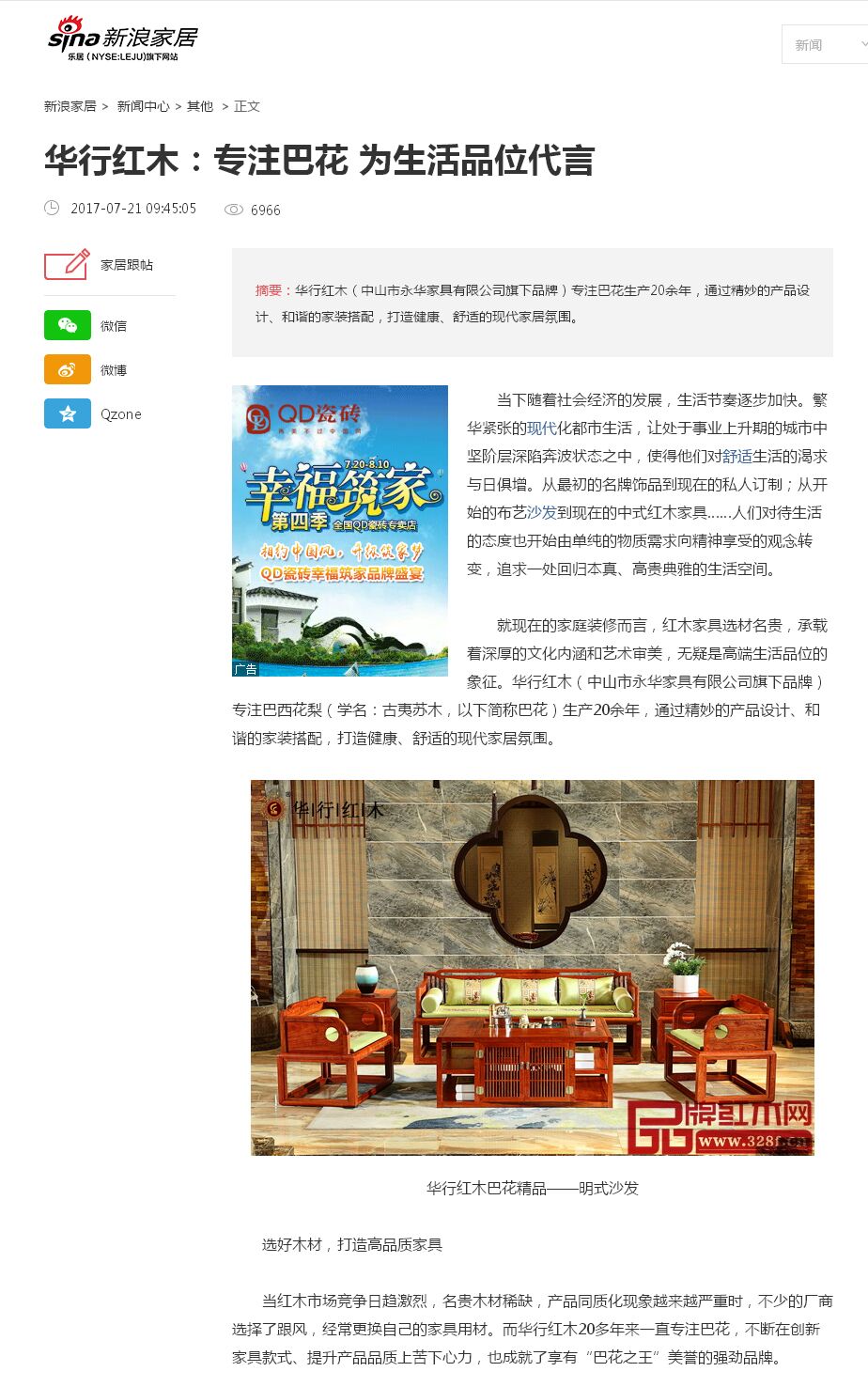This screenshot has width=868, height=1387.
Task: Open the 新闻 dropdown selector
Action: 825,45
